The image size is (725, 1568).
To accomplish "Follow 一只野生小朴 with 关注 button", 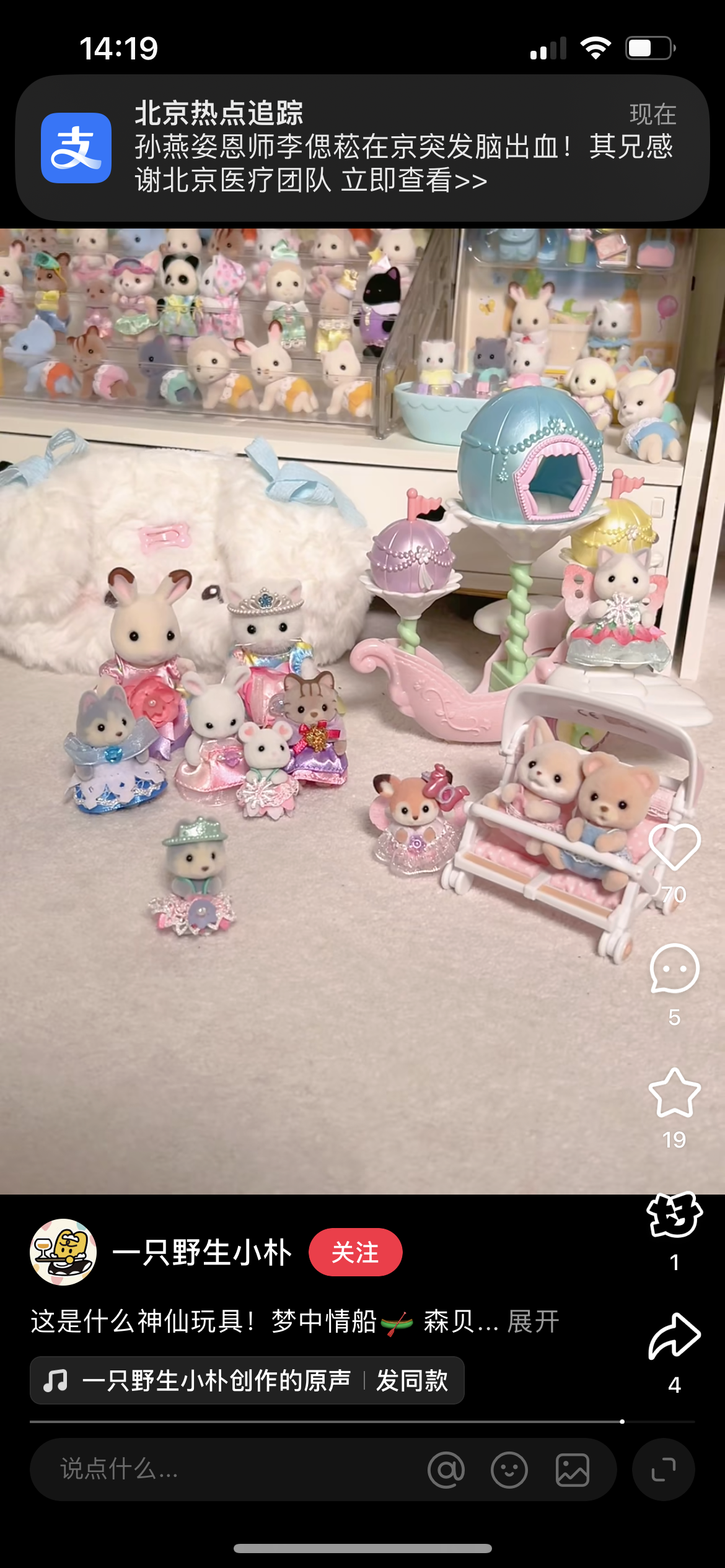I will [355, 1252].
